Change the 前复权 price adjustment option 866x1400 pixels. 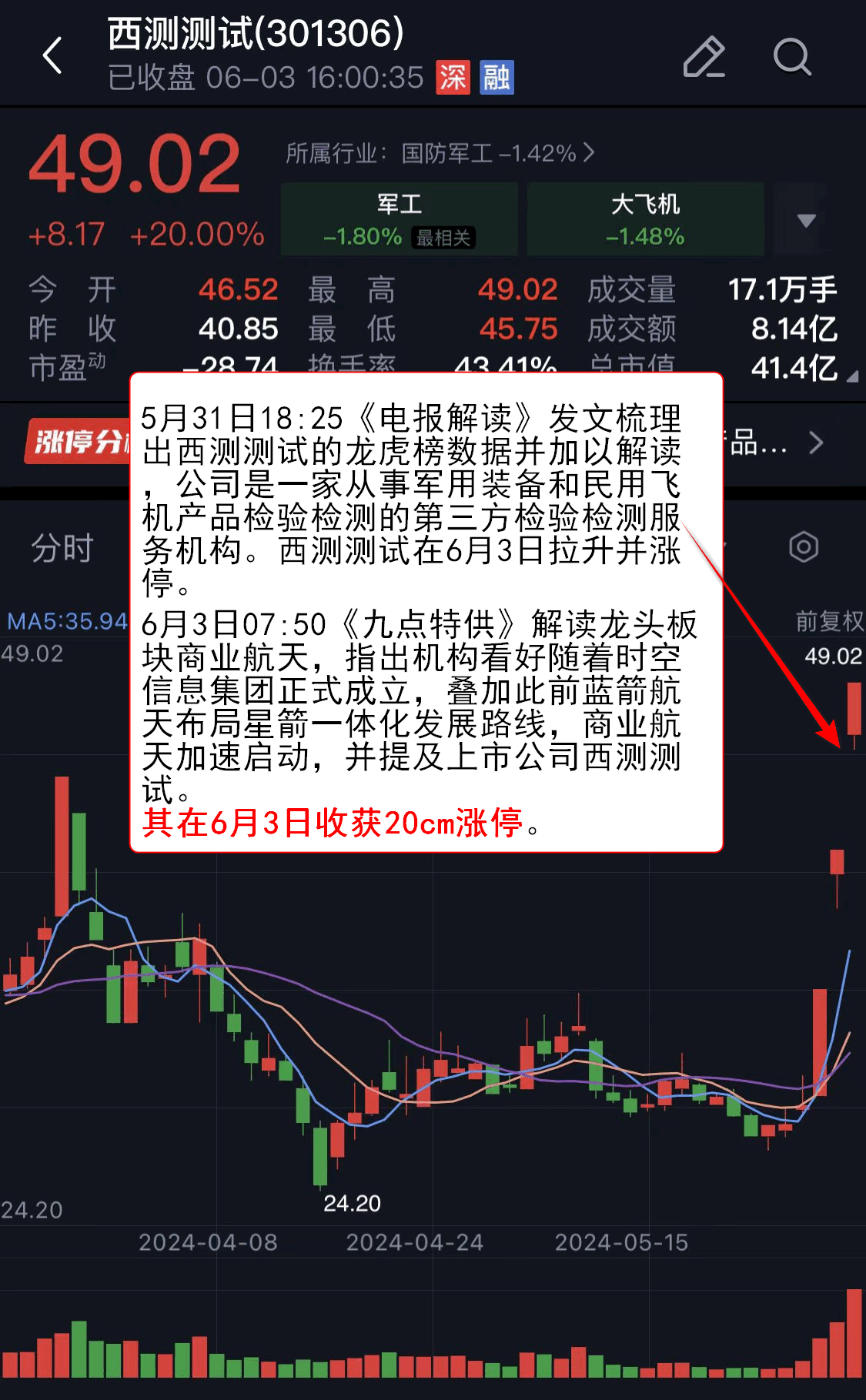(829, 621)
